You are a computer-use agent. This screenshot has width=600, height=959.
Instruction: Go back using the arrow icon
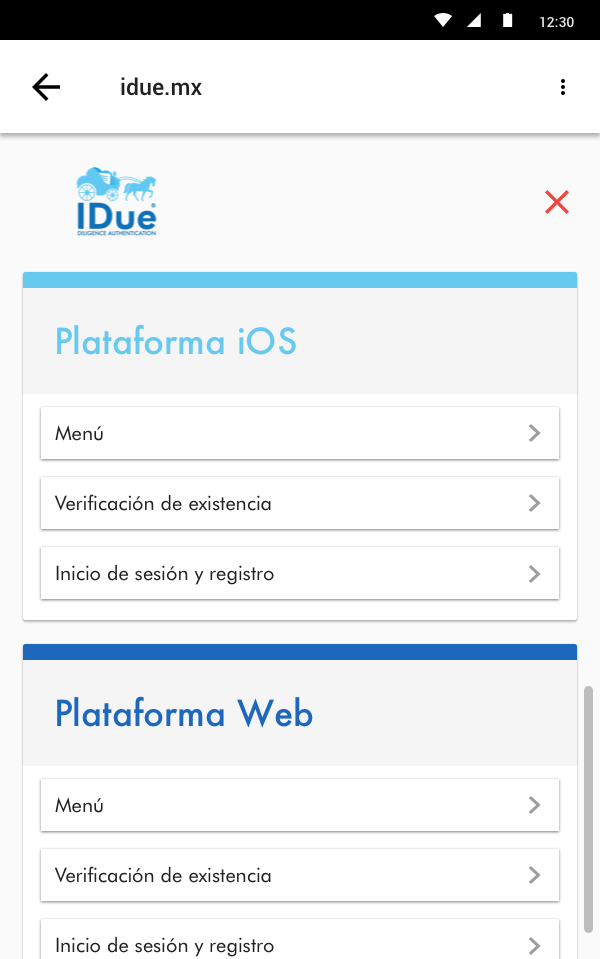[x=46, y=87]
